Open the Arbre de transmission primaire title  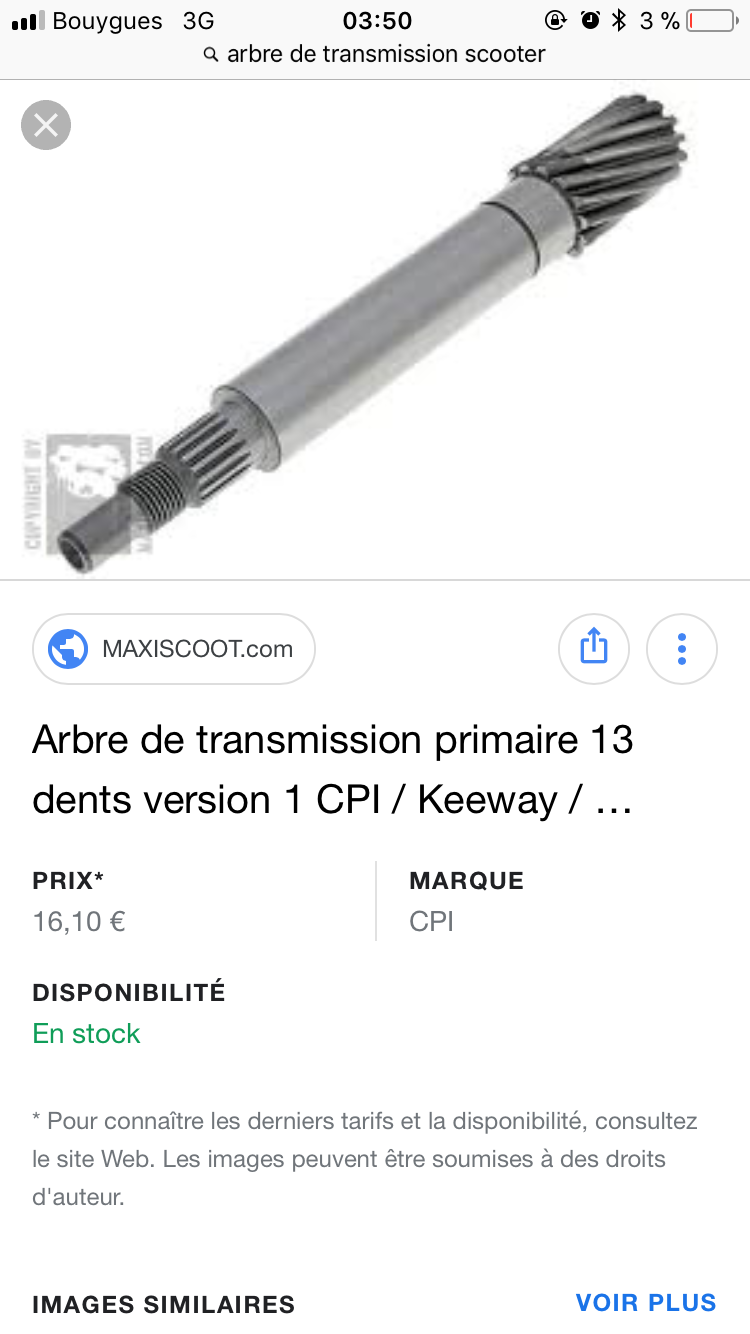[x=333, y=770]
